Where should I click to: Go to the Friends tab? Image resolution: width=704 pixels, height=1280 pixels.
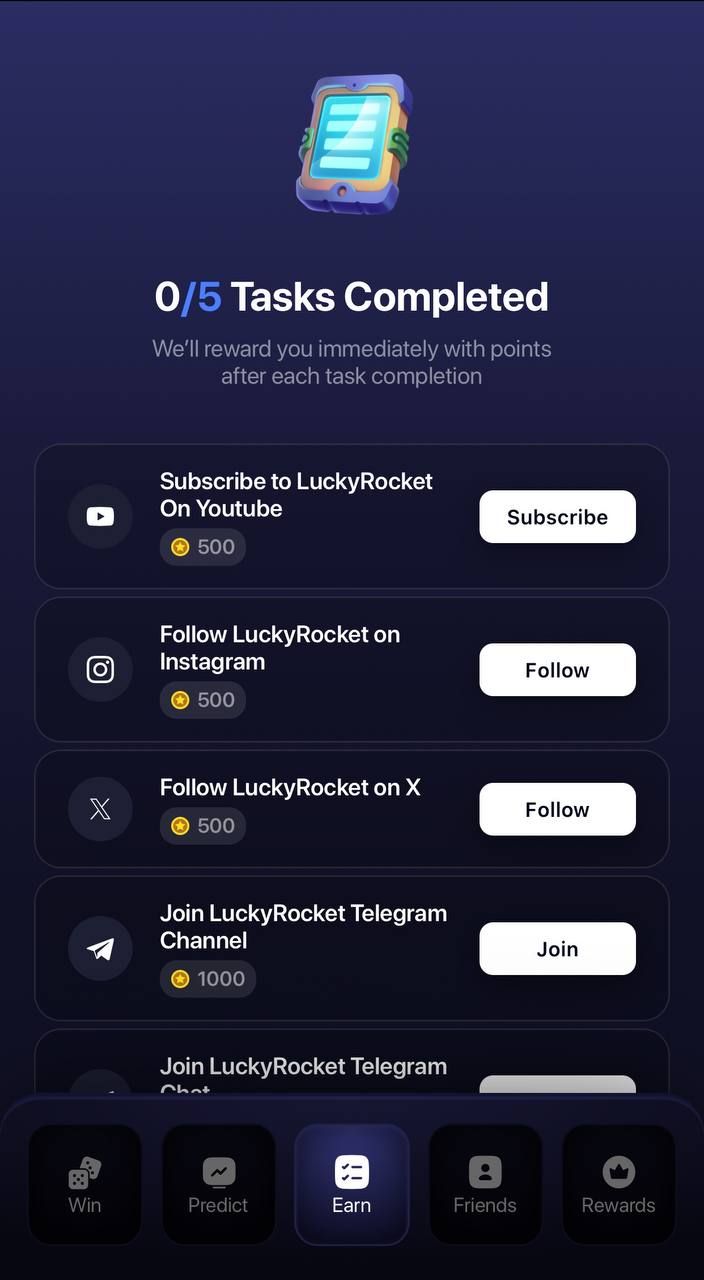point(485,1185)
